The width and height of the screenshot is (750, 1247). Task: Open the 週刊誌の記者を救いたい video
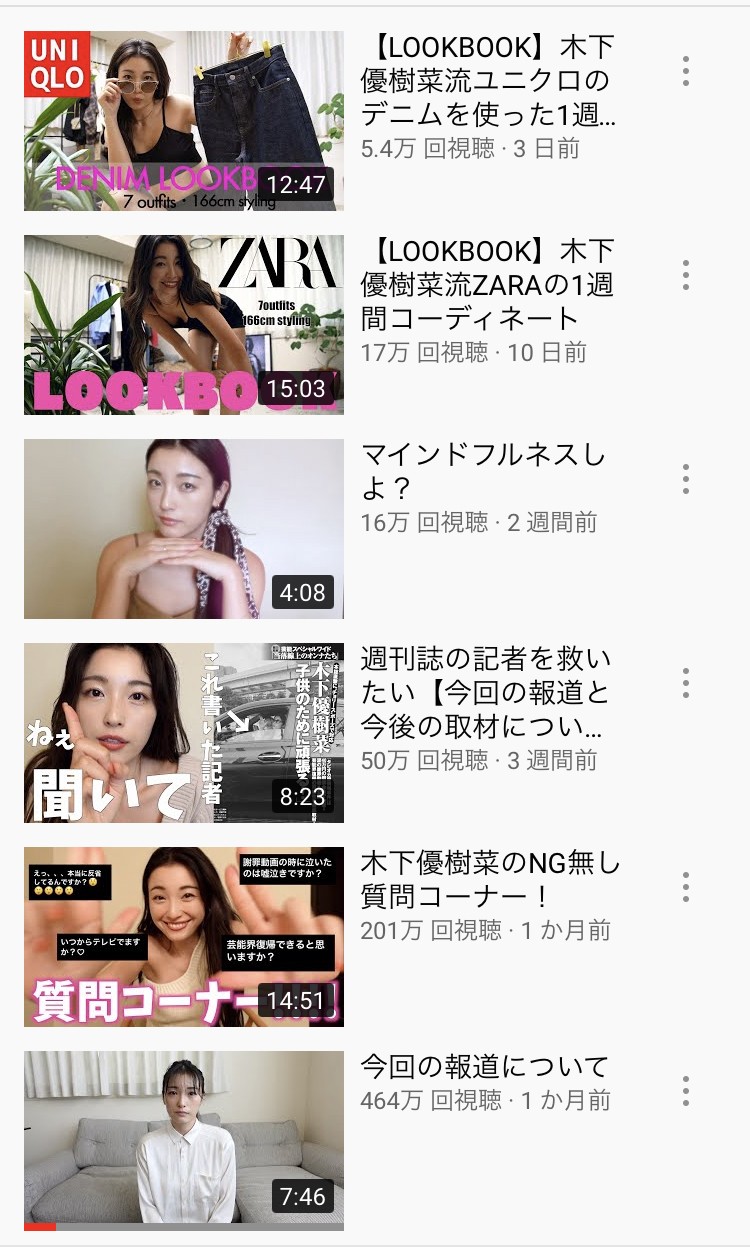pos(184,733)
